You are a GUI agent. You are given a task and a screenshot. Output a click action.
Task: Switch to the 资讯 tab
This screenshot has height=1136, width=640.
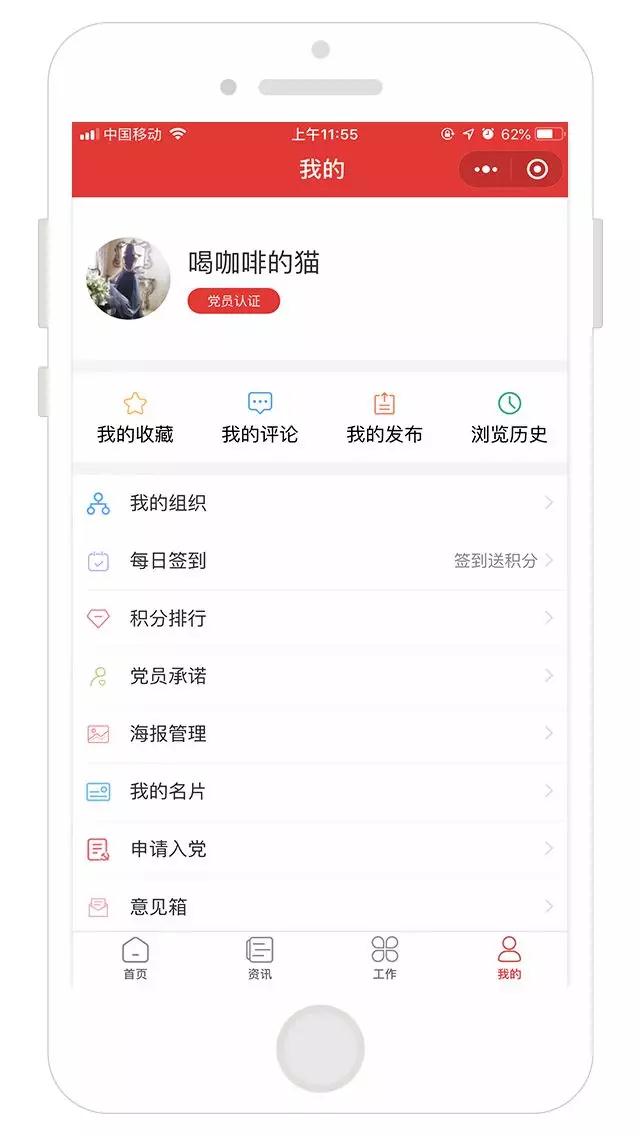tap(259, 958)
